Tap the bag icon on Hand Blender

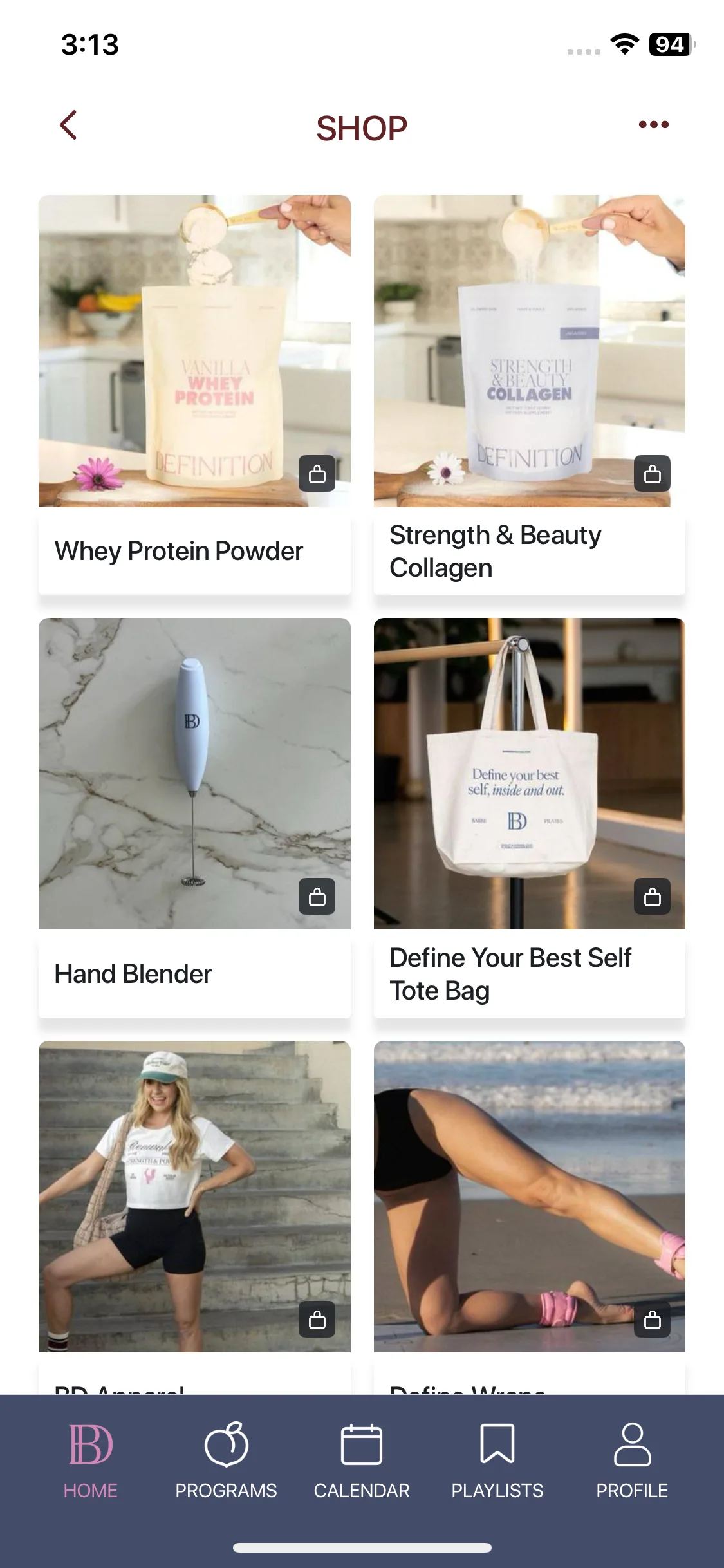click(317, 896)
